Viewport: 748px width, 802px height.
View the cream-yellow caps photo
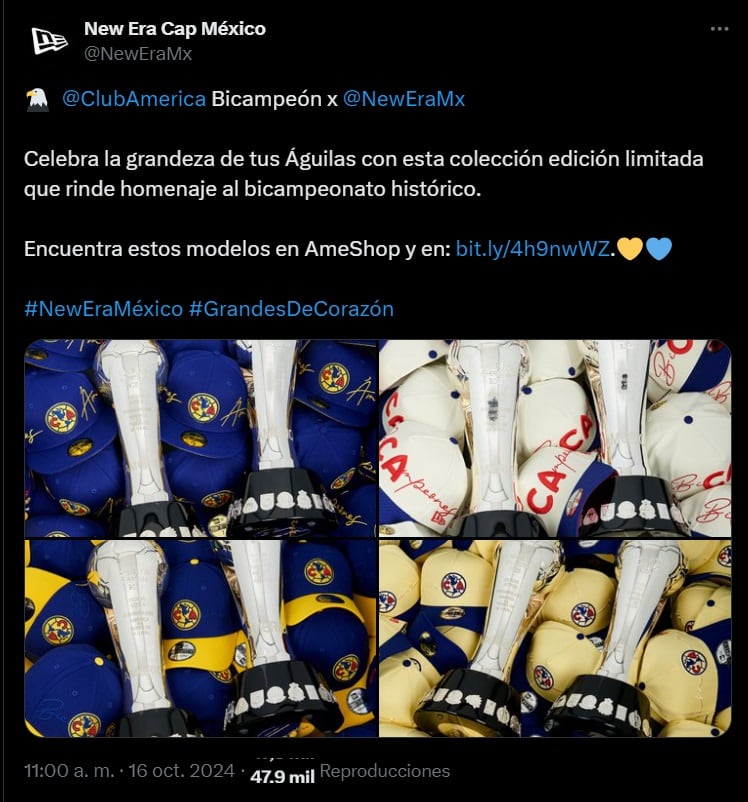point(555,638)
